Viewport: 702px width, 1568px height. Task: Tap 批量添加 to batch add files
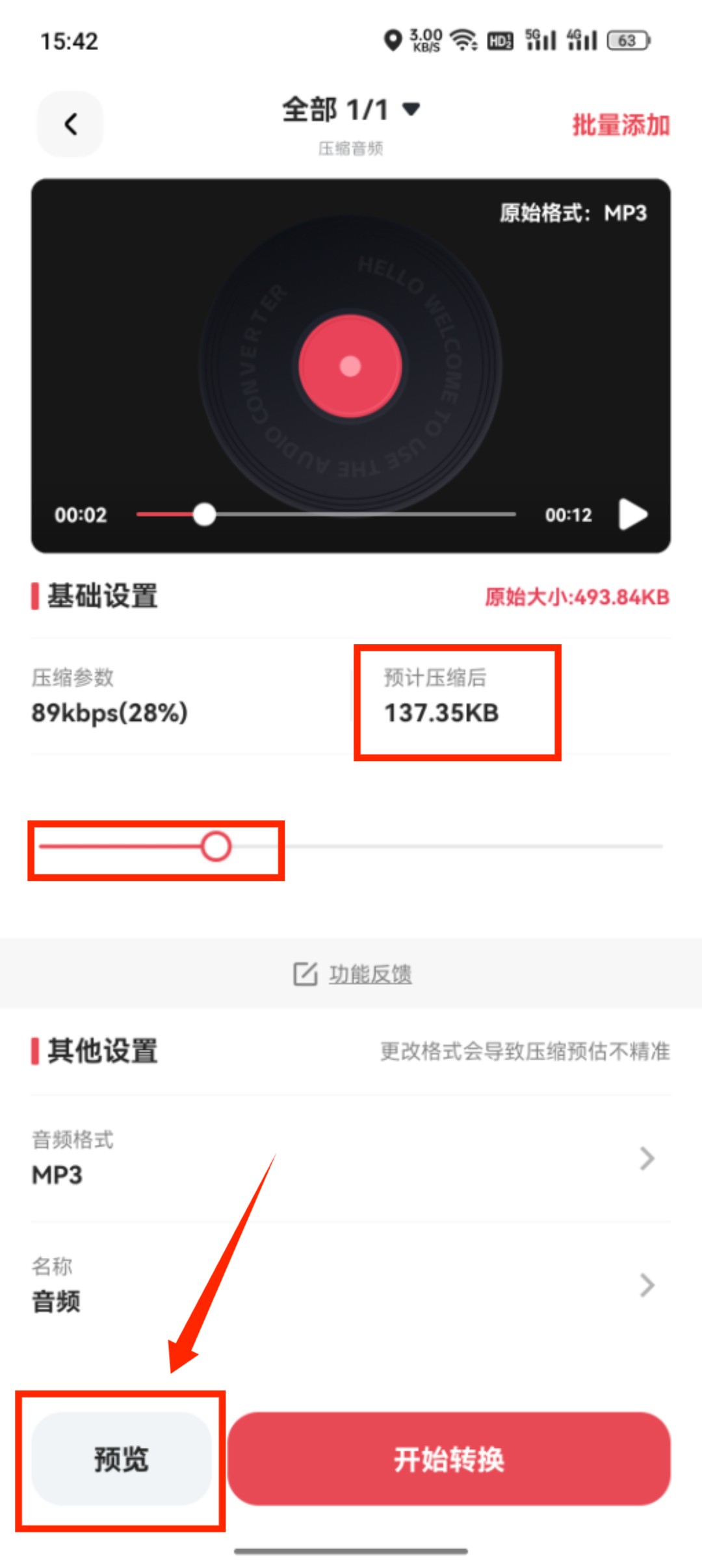[x=621, y=125]
